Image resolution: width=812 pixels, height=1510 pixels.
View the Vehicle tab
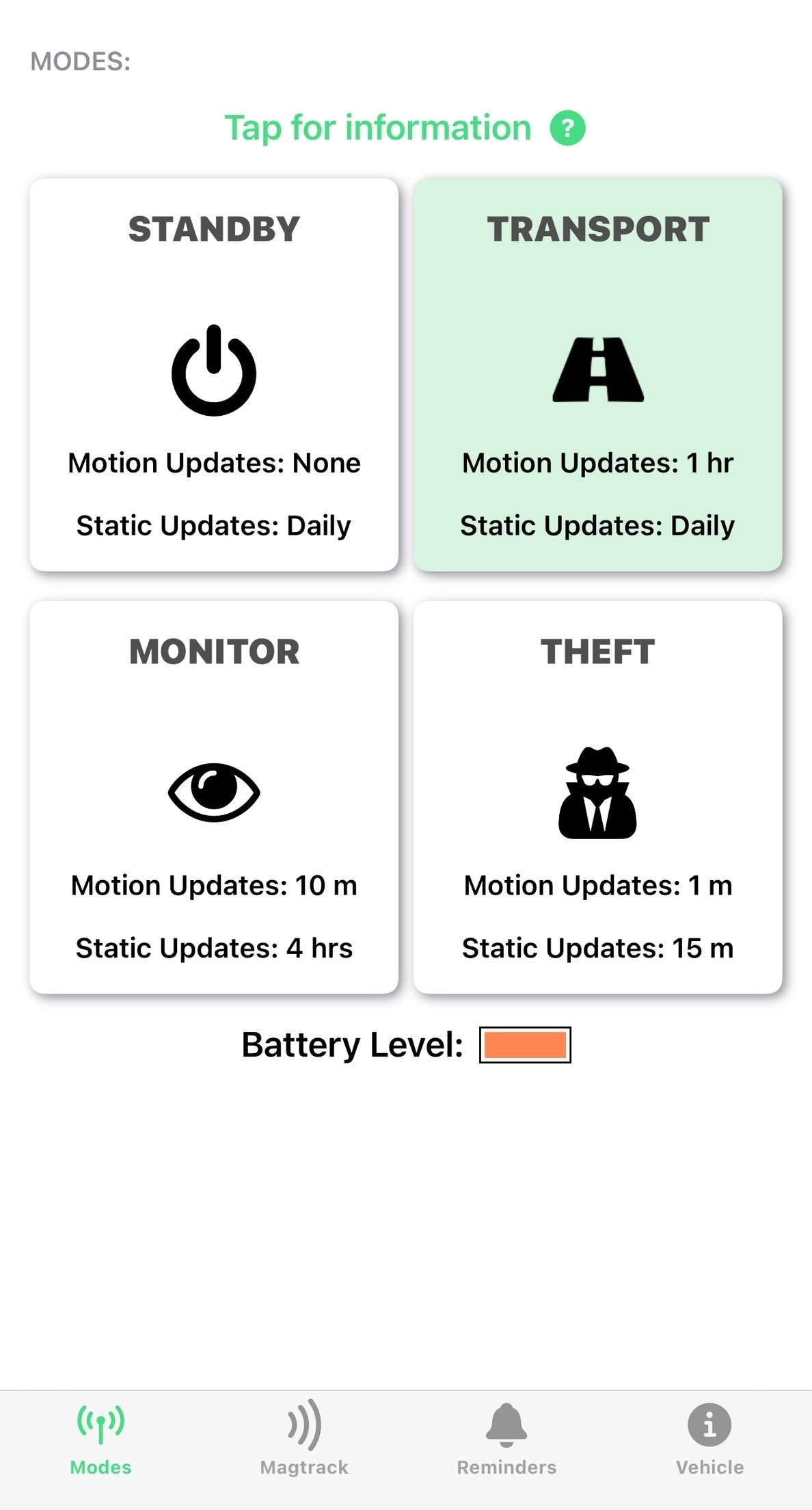coord(709,1438)
